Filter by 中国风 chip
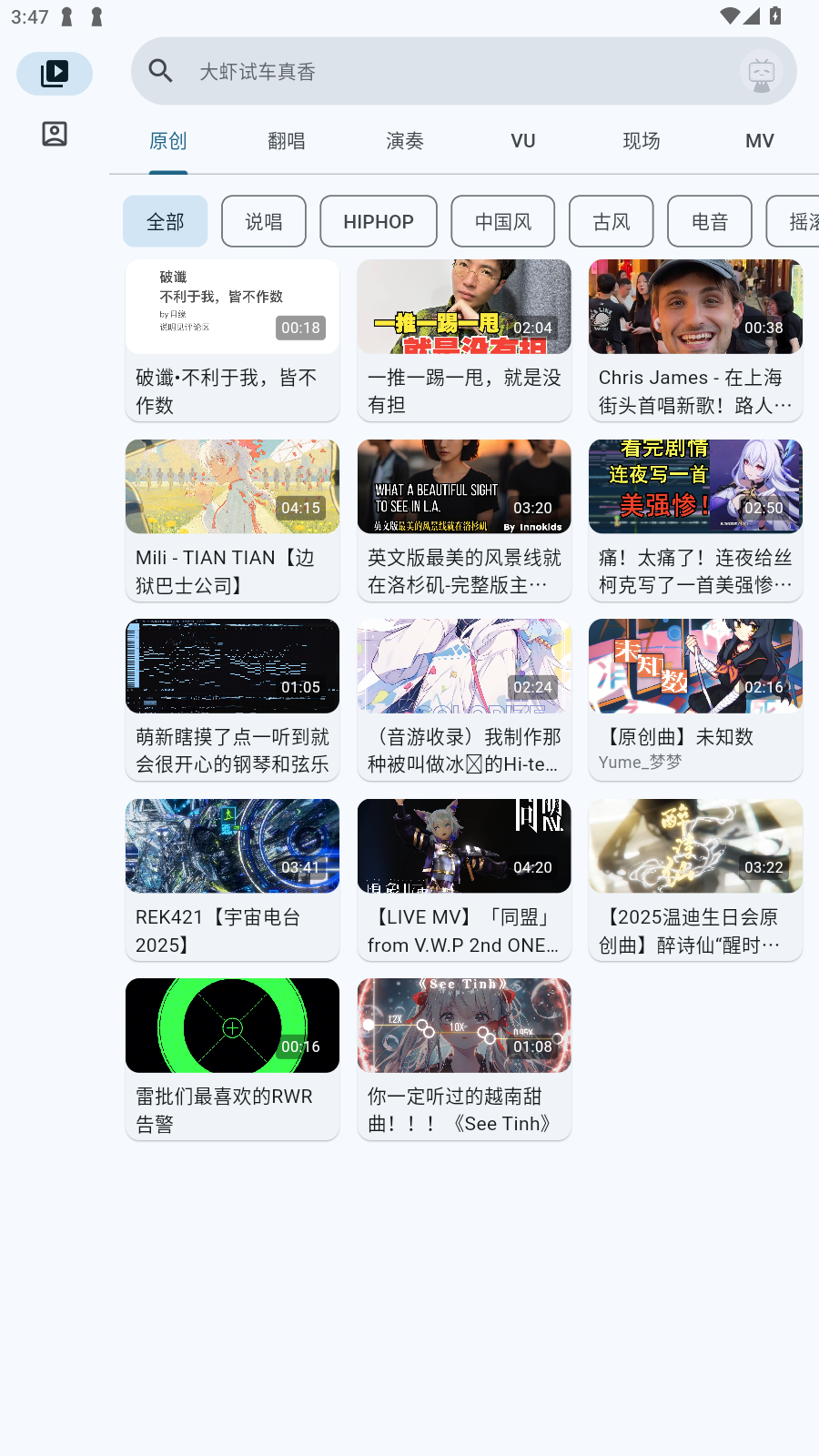Viewport: 819px width, 1456px height. click(x=502, y=221)
